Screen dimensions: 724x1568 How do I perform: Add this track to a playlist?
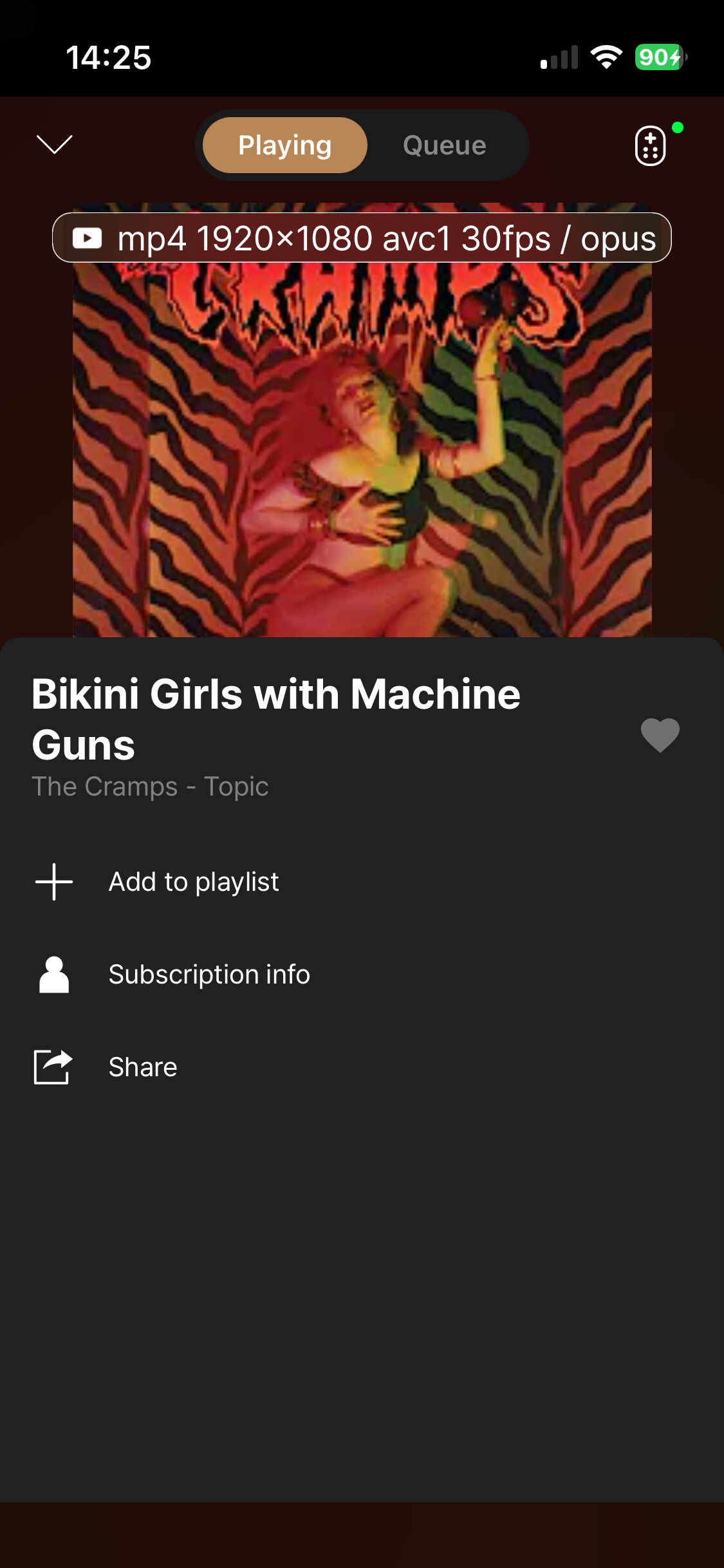coord(362,882)
